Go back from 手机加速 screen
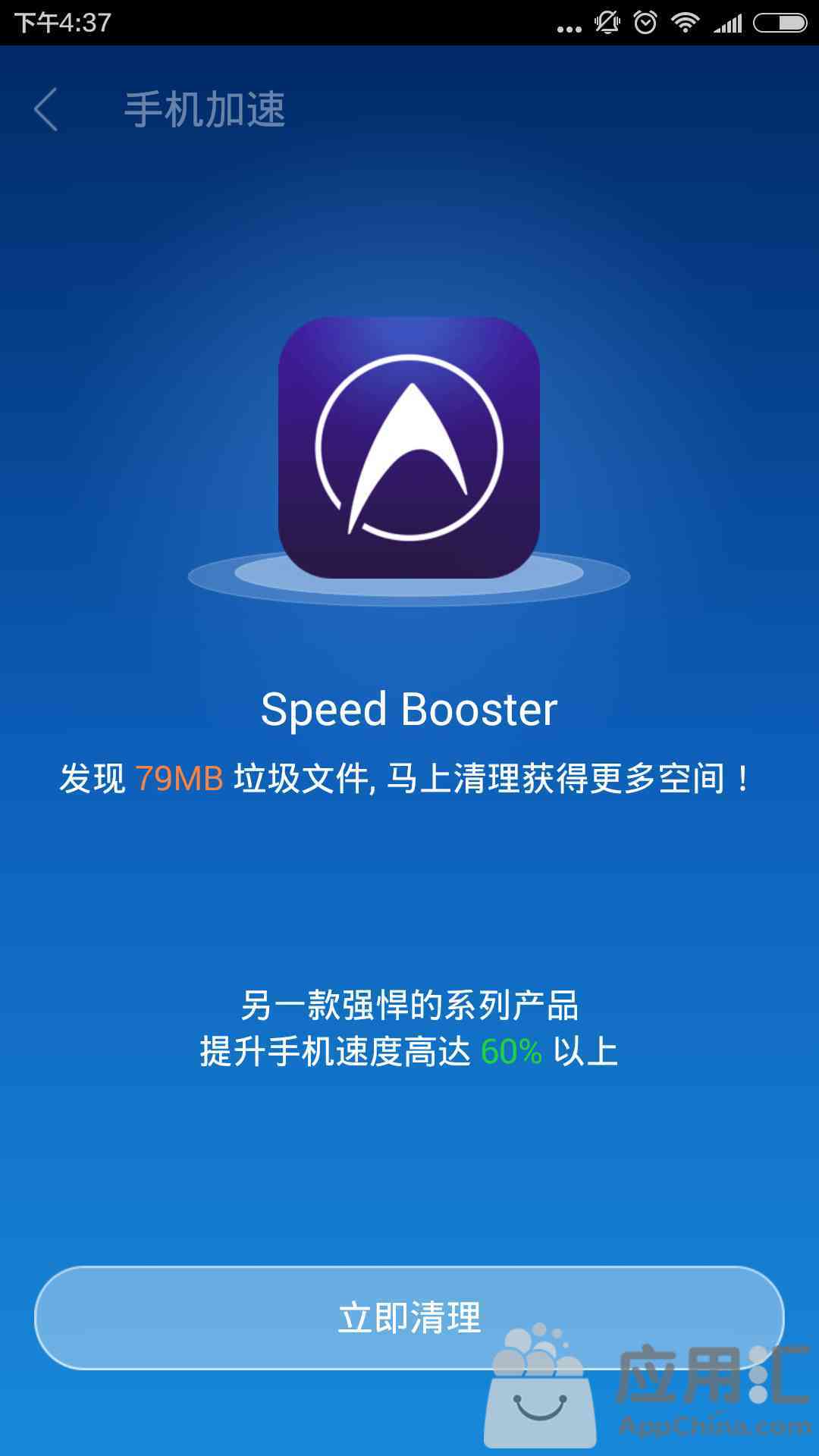The image size is (819, 1456). coord(46,109)
